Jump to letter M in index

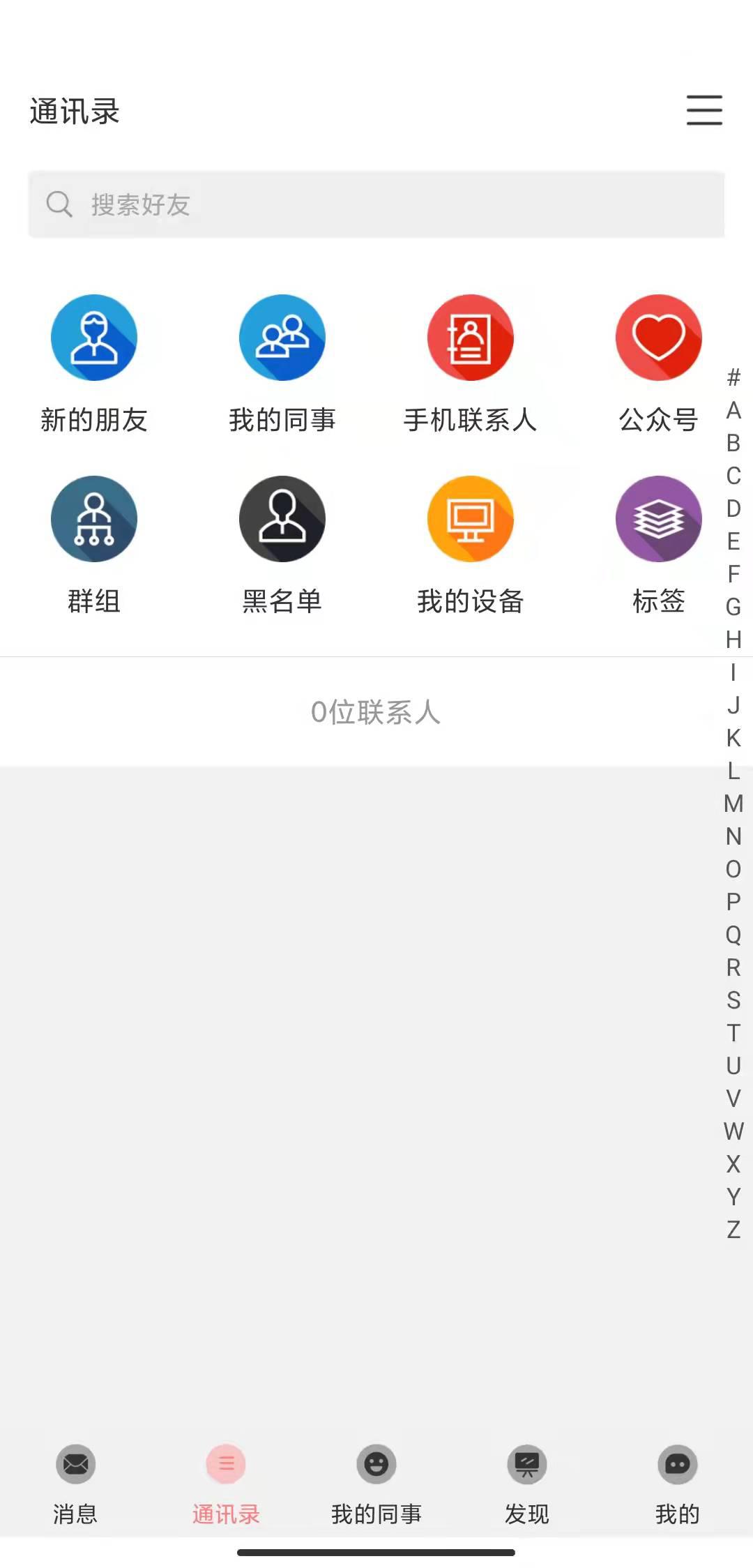(733, 804)
